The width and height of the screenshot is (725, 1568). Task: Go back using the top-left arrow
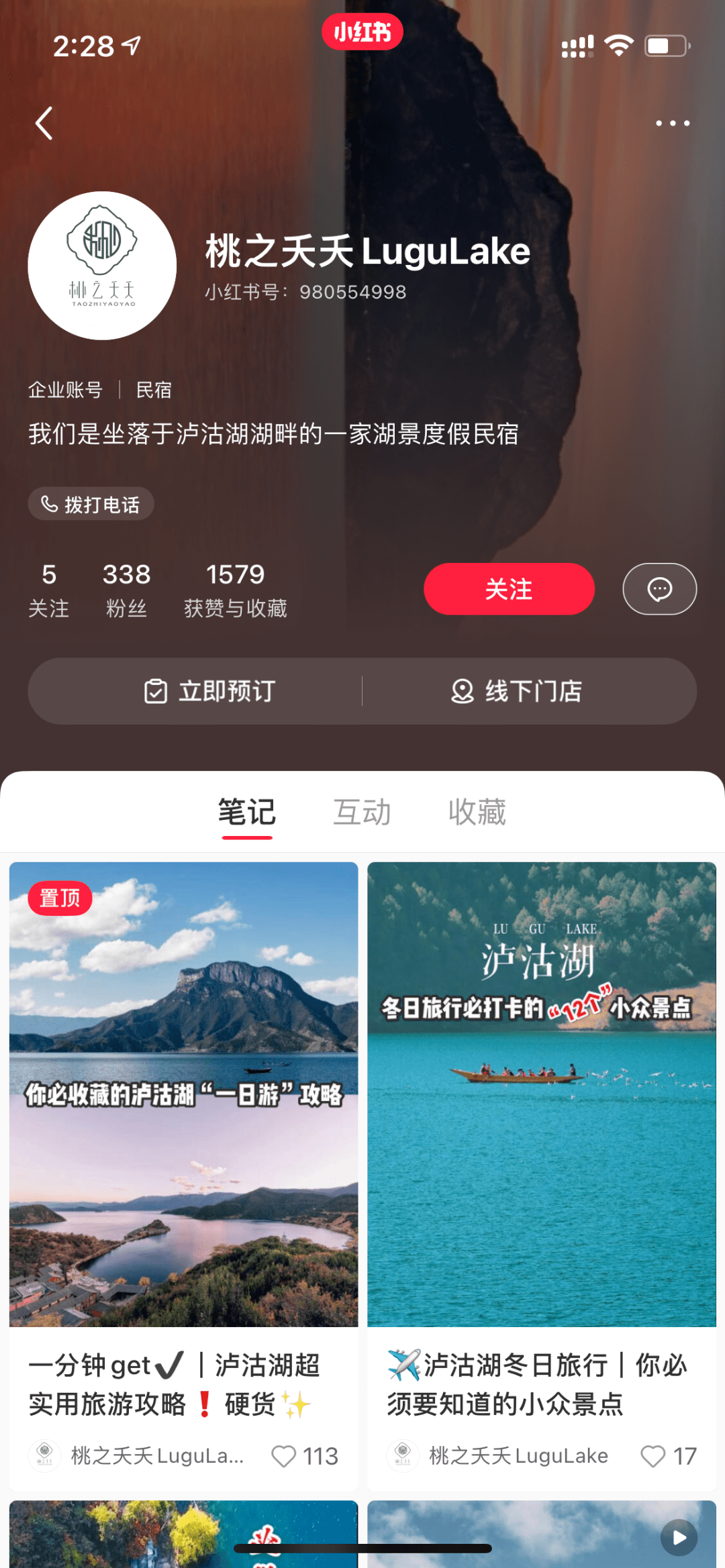tap(44, 123)
